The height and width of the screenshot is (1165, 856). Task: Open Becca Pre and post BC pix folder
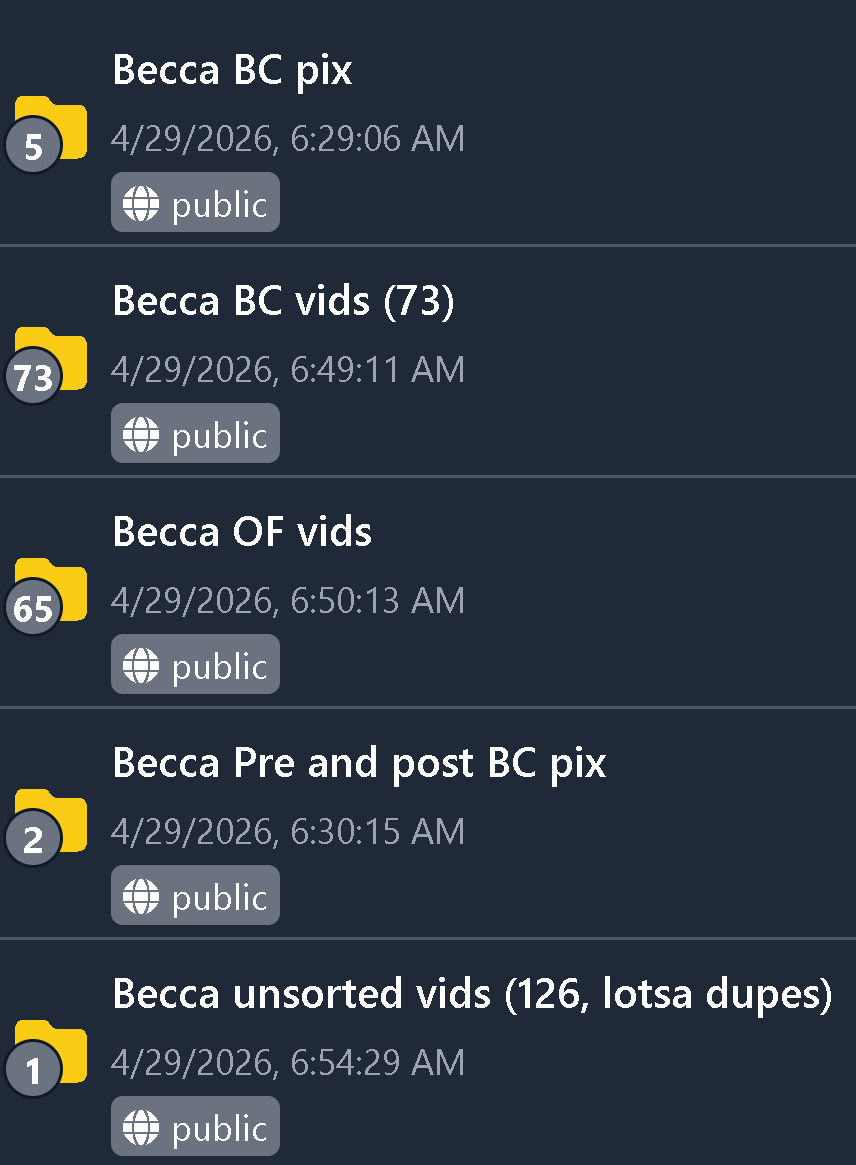coord(359,764)
